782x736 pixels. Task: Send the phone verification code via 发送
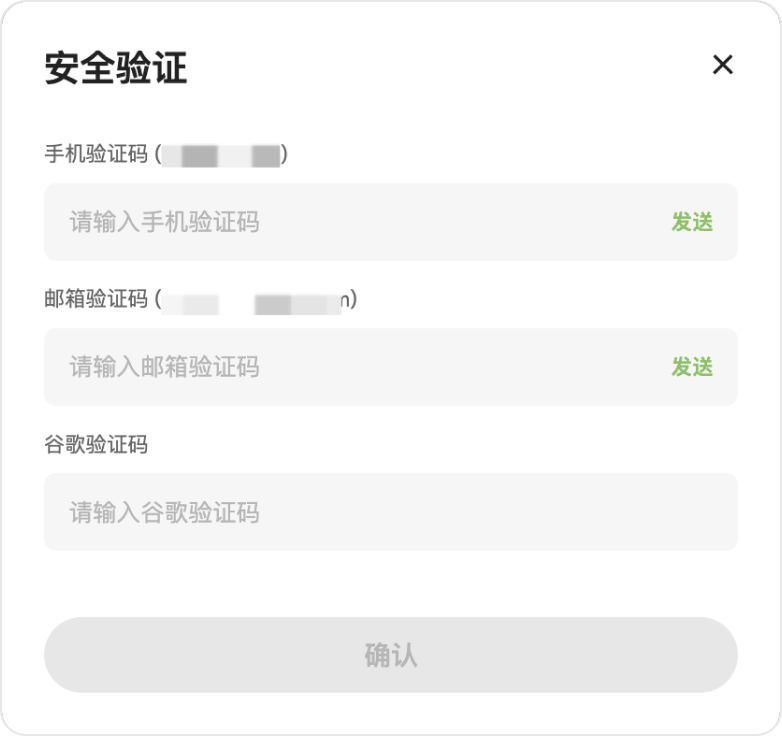692,222
